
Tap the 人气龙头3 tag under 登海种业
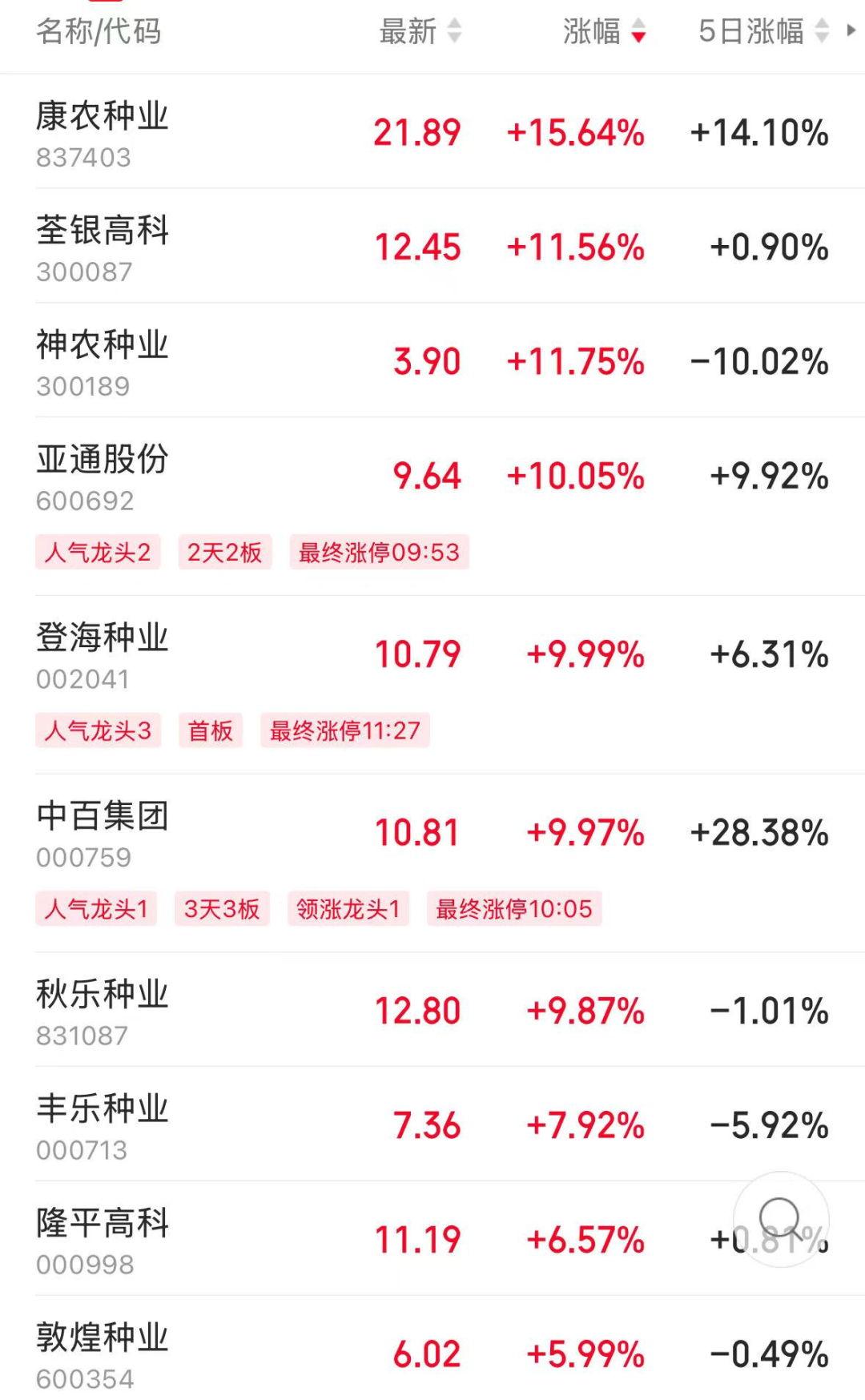(x=99, y=730)
